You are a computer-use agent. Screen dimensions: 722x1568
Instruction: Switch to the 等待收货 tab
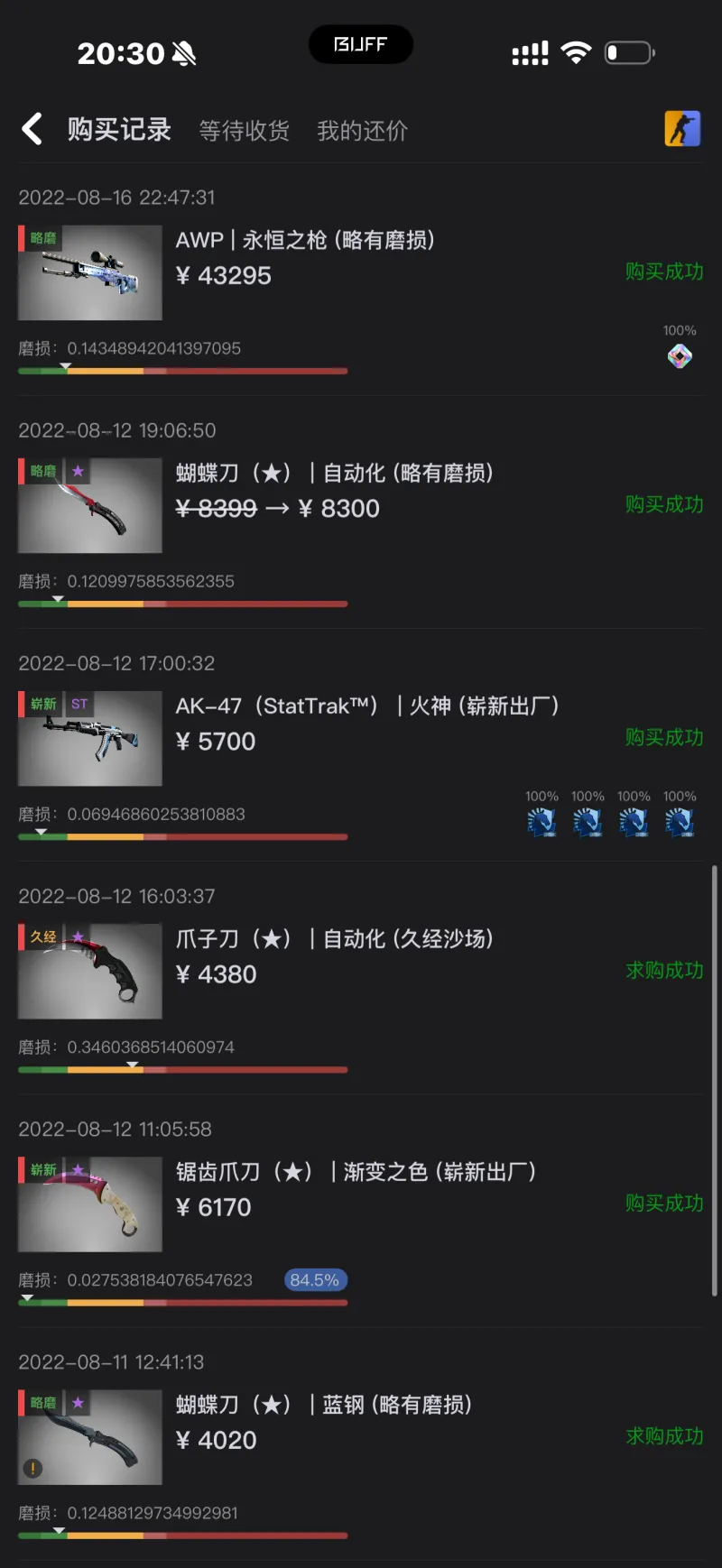click(x=244, y=131)
